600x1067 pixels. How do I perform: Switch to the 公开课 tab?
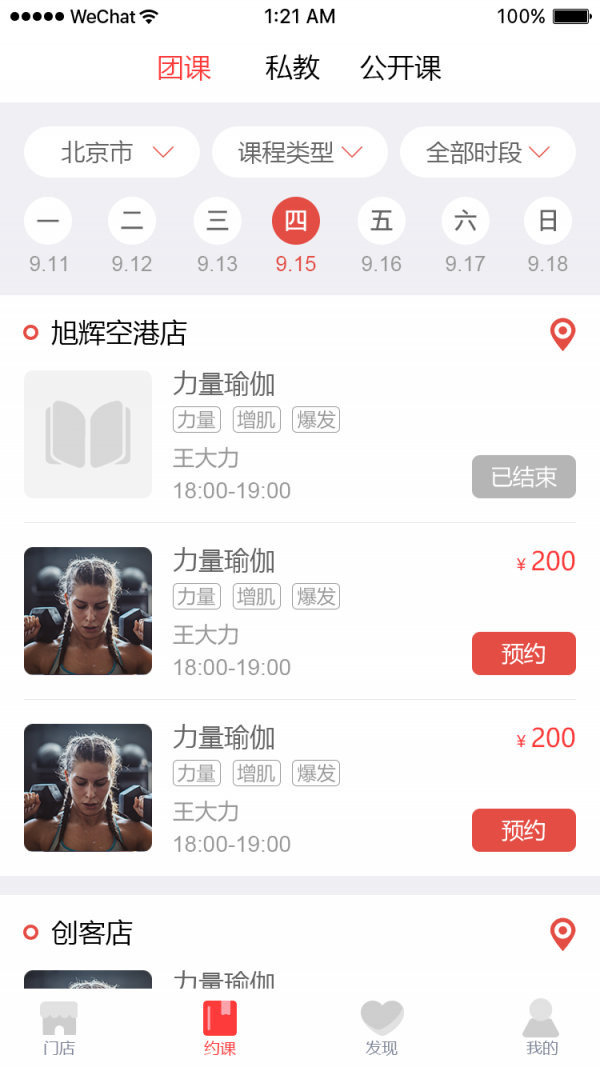coord(400,68)
